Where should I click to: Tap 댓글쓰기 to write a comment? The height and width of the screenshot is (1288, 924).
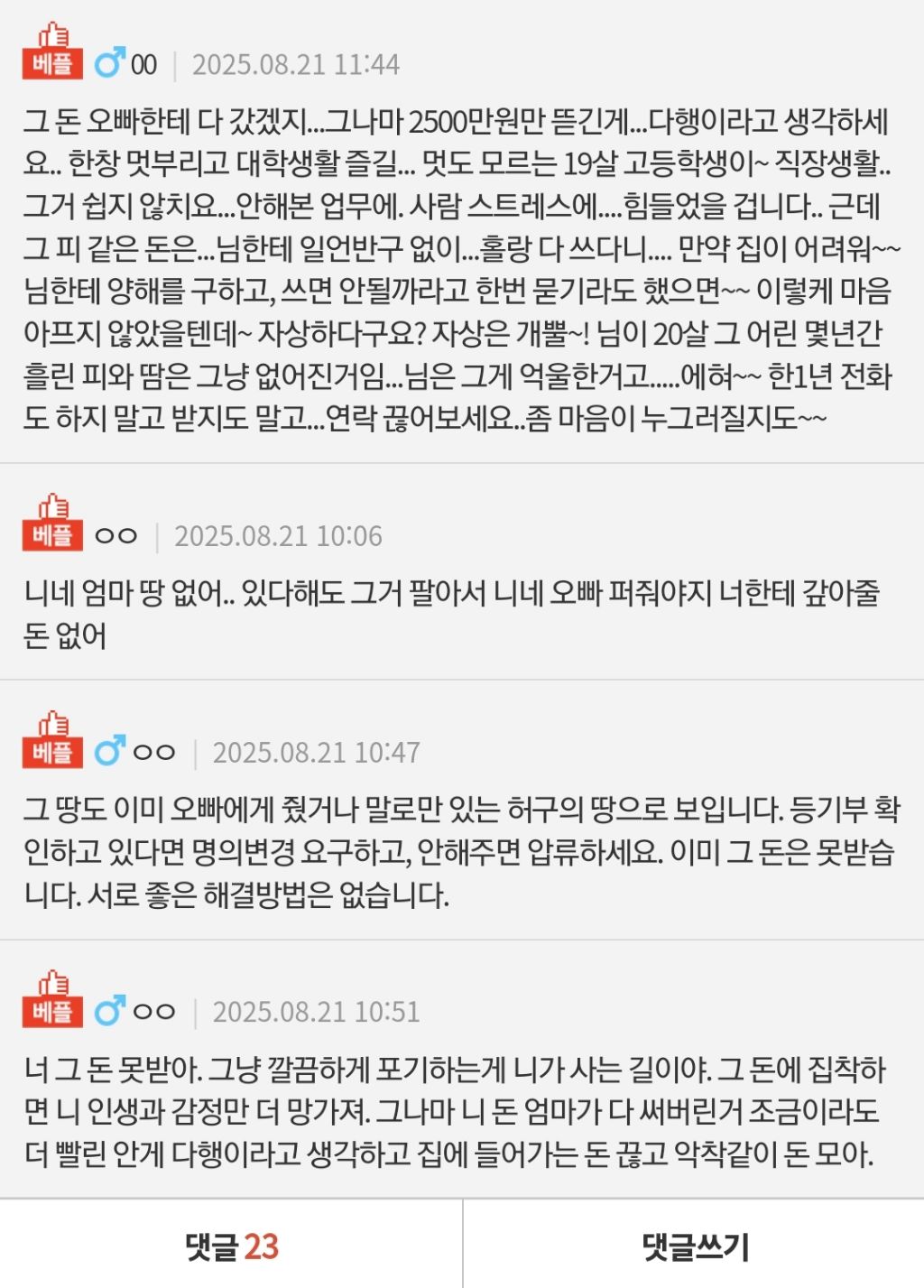tap(694, 1246)
